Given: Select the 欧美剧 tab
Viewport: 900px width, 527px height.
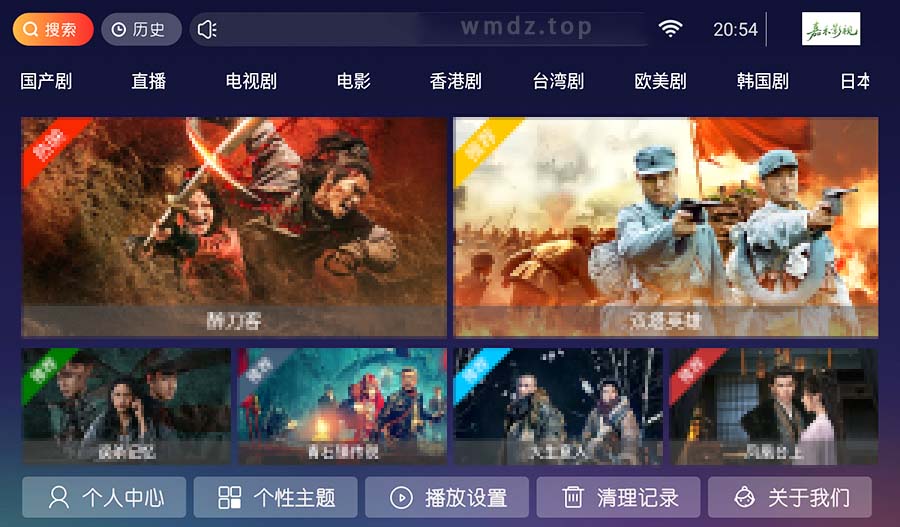Looking at the screenshot, I should (x=660, y=82).
